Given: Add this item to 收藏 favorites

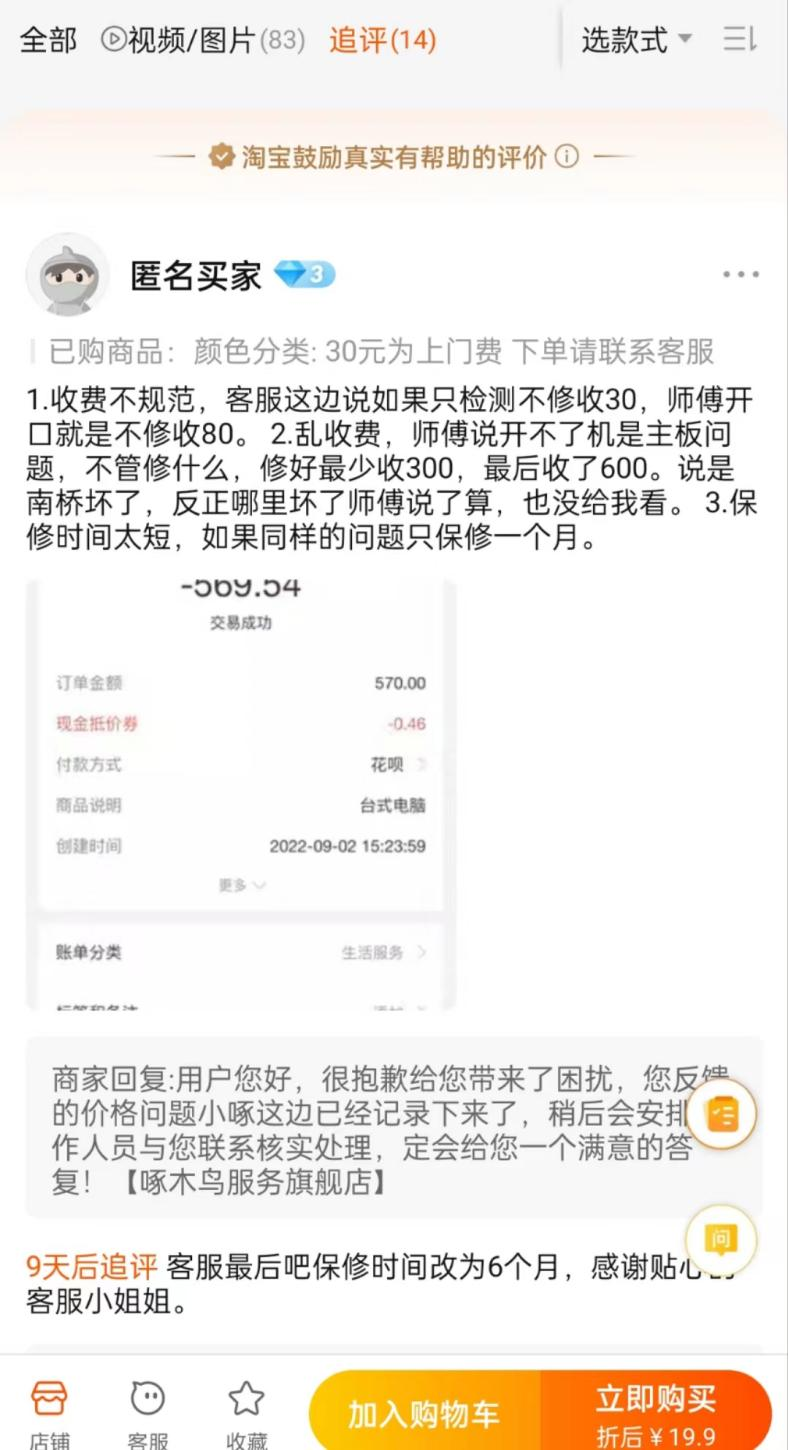Looking at the screenshot, I should click(246, 1412).
